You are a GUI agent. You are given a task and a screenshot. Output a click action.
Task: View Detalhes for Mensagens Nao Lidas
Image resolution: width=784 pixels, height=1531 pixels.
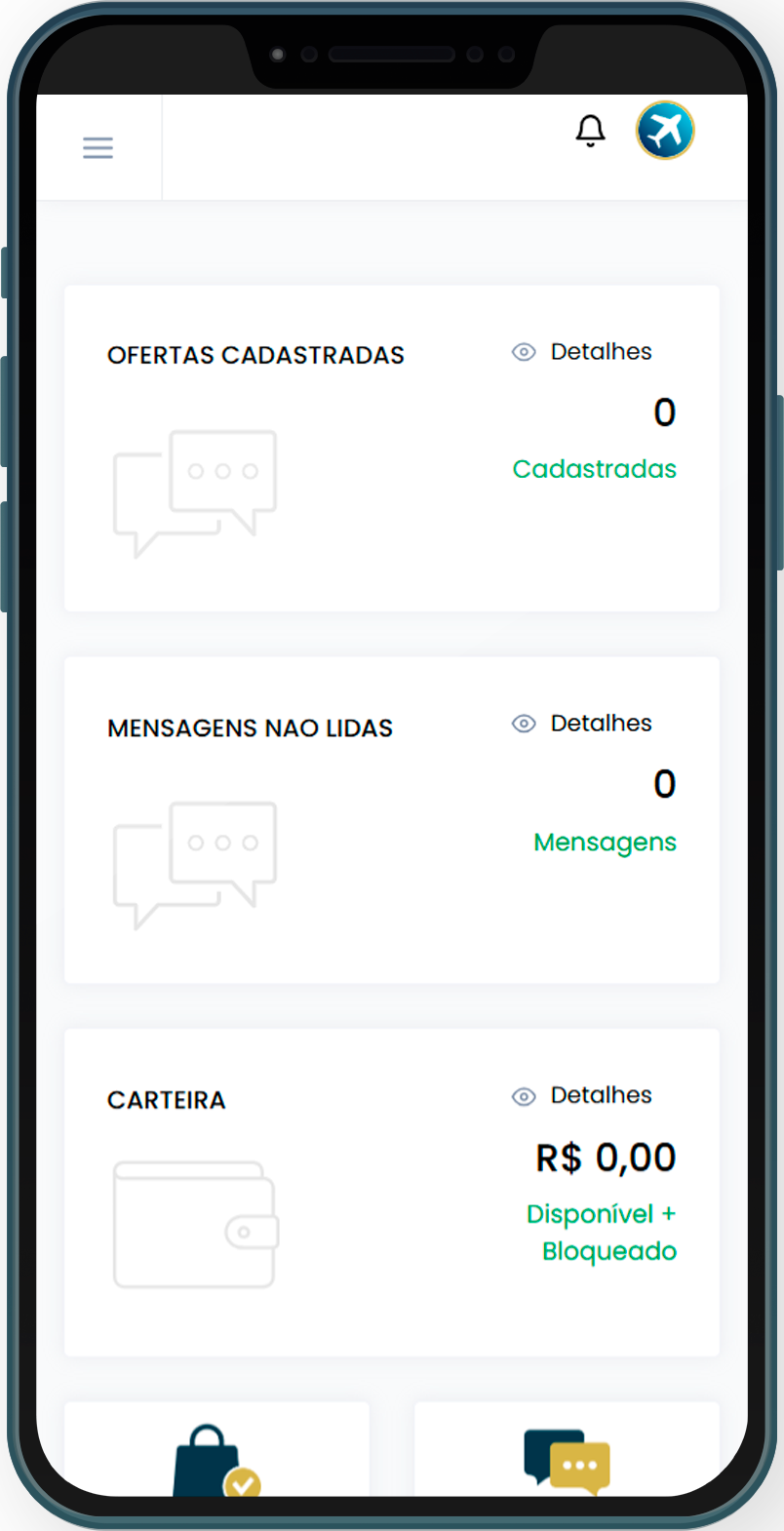coord(583,724)
